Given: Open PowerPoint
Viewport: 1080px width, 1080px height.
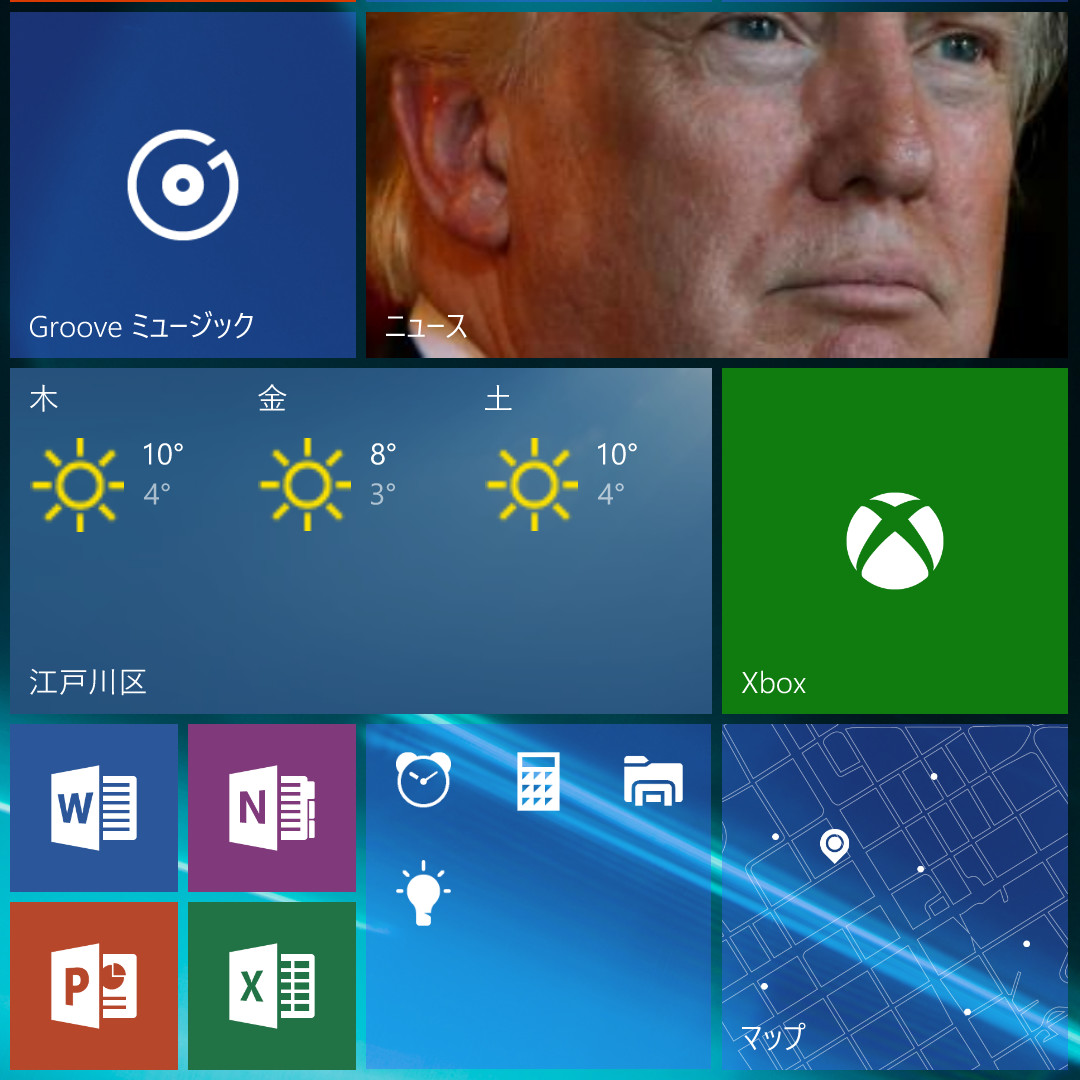Looking at the screenshot, I should (x=94, y=985).
